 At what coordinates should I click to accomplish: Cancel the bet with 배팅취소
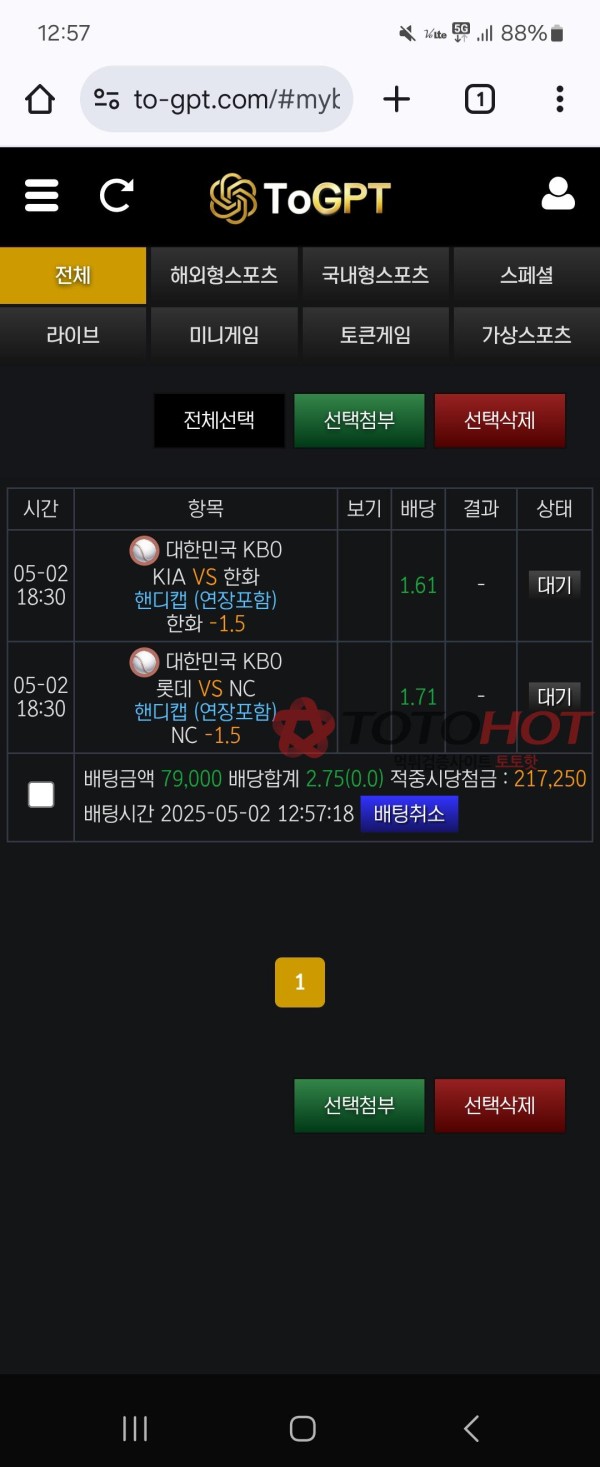[409, 814]
